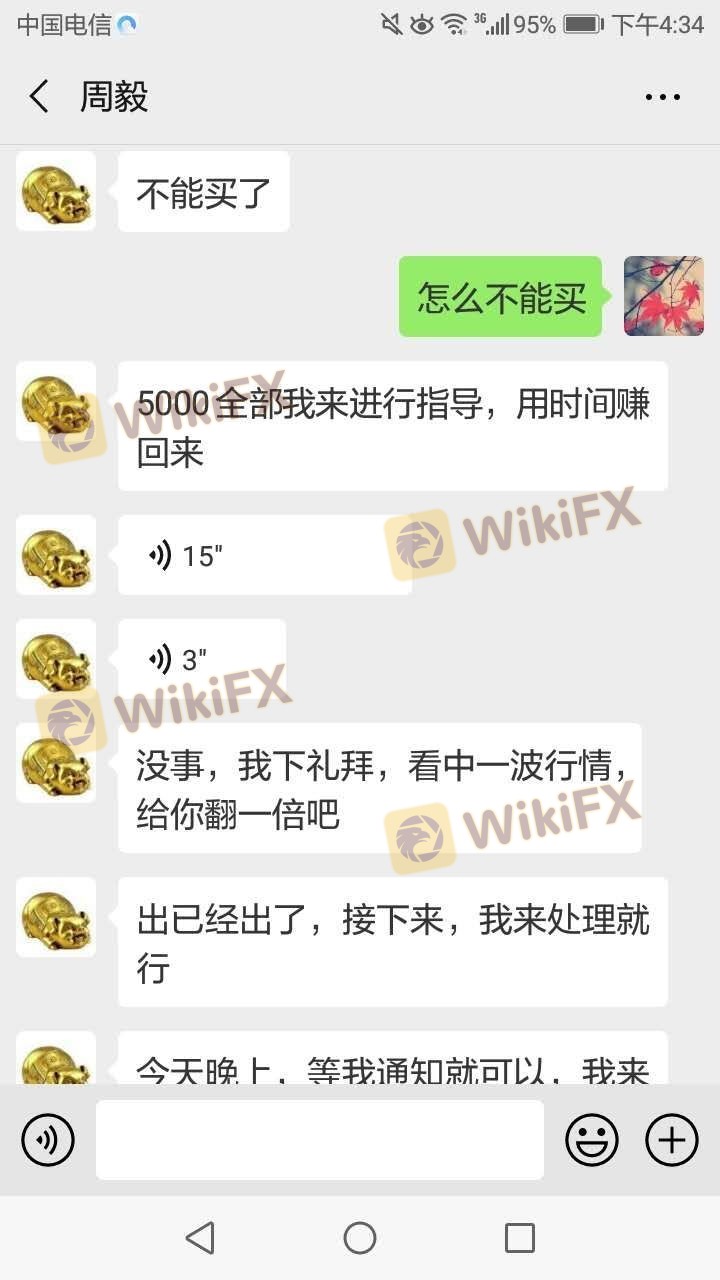Focus the message text field
This screenshot has width=720, height=1280.
(320, 1140)
